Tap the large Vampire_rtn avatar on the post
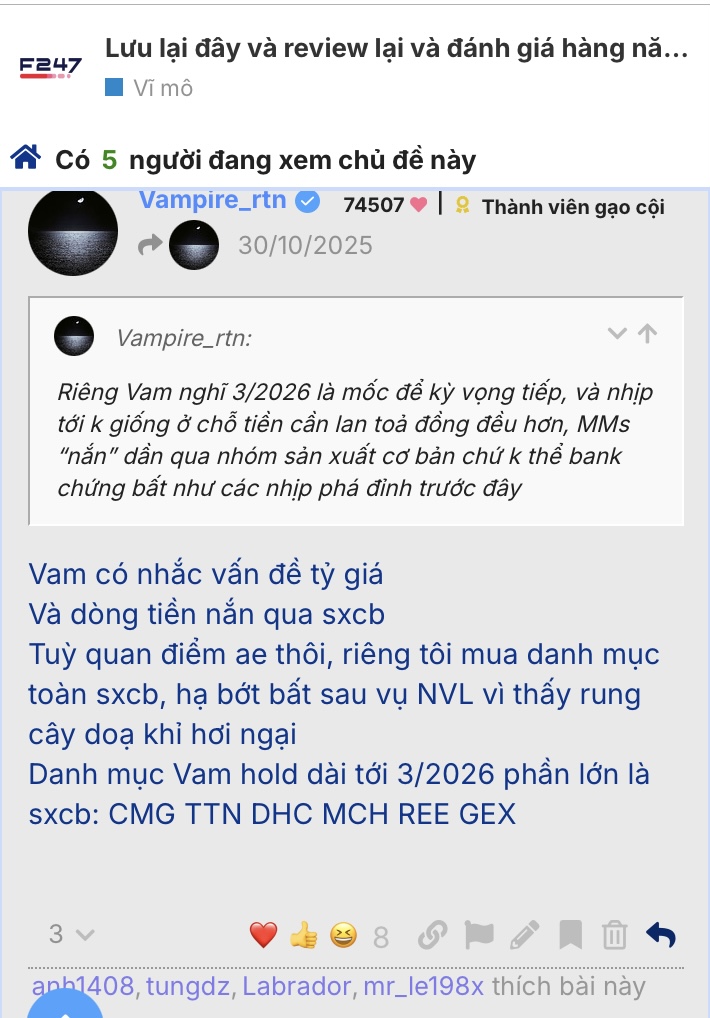Image resolution: width=710 pixels, height=1018 pixels. 73,232
